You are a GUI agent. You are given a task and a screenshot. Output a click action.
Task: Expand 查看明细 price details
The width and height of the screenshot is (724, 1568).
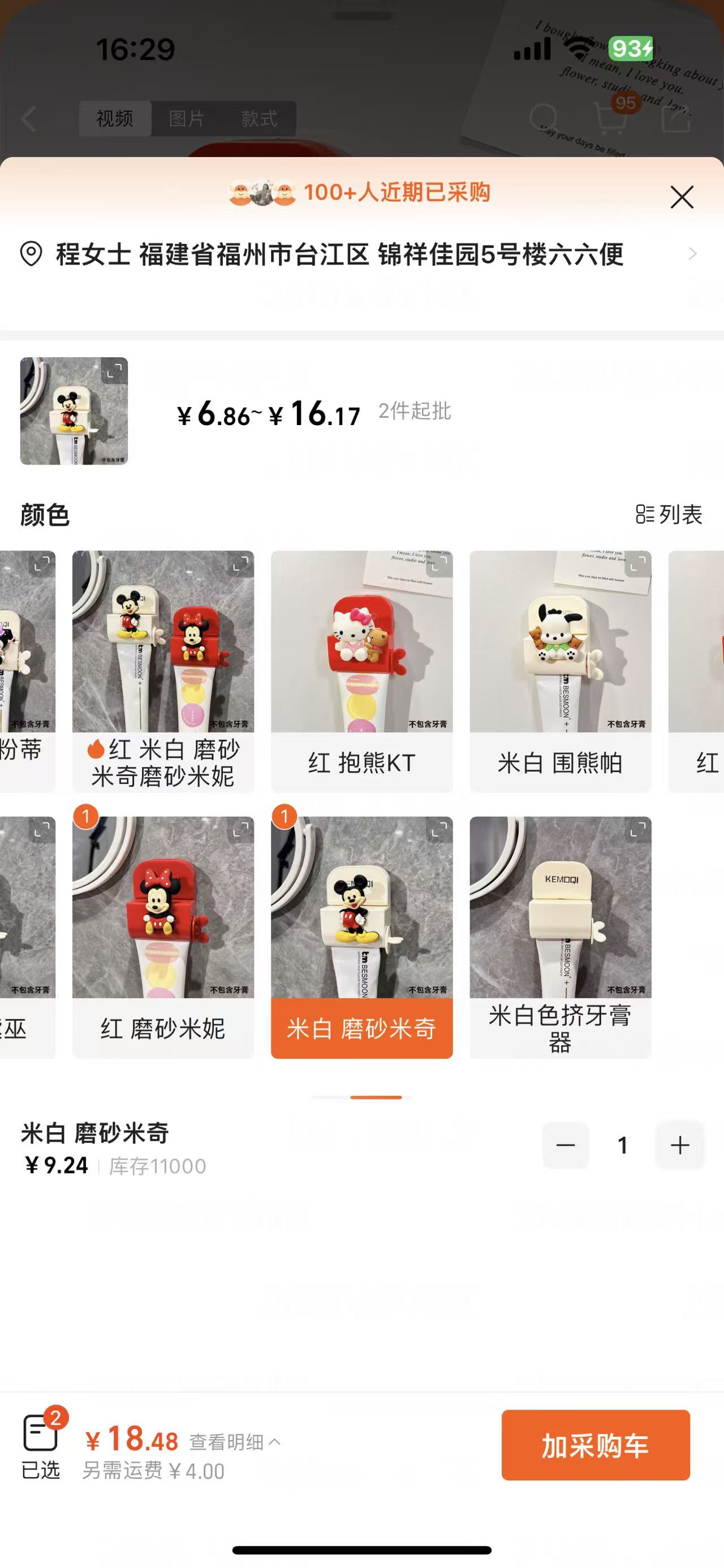tap(234, 1441)
